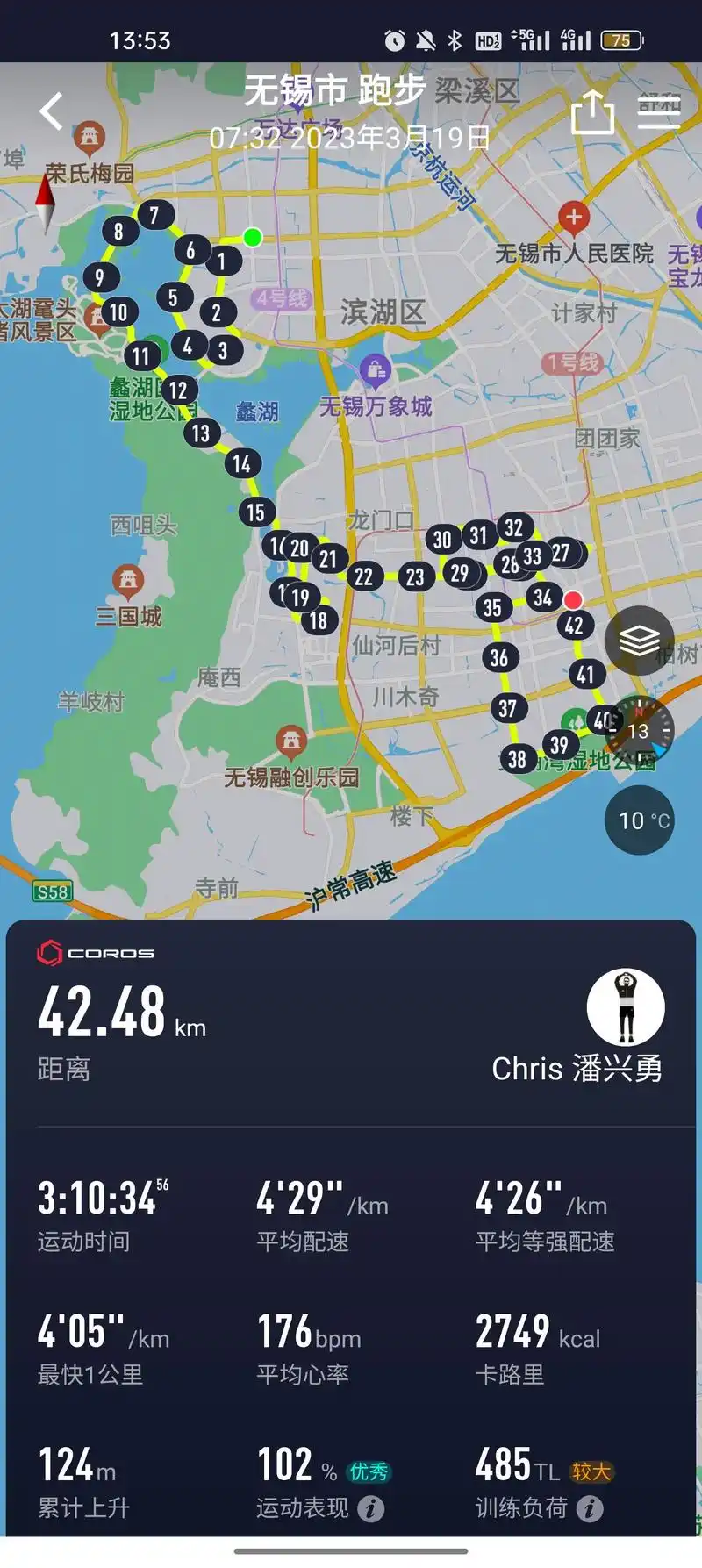Tap the green start point of the route

click(253, 237)
